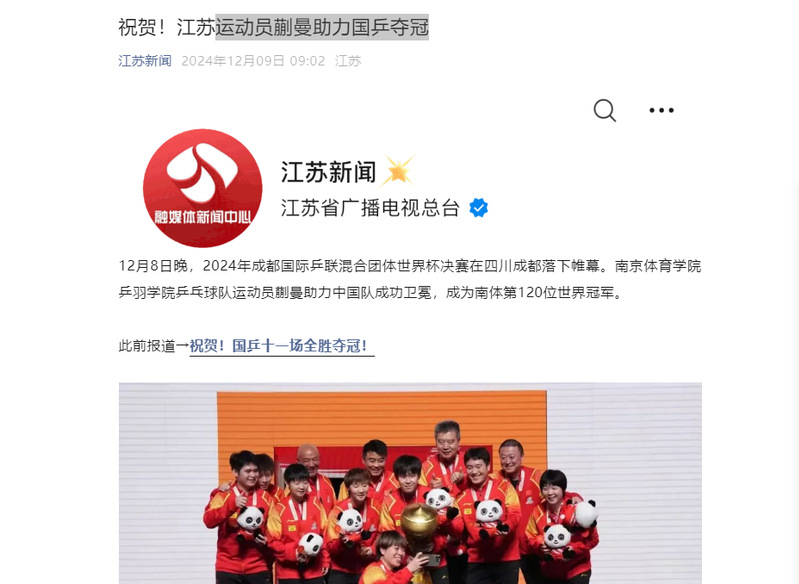The image size is (799, 584).
Task: Open the related report 祝贺！国乒十一场全胜夺冠！
Action: [x=281, y=346]
